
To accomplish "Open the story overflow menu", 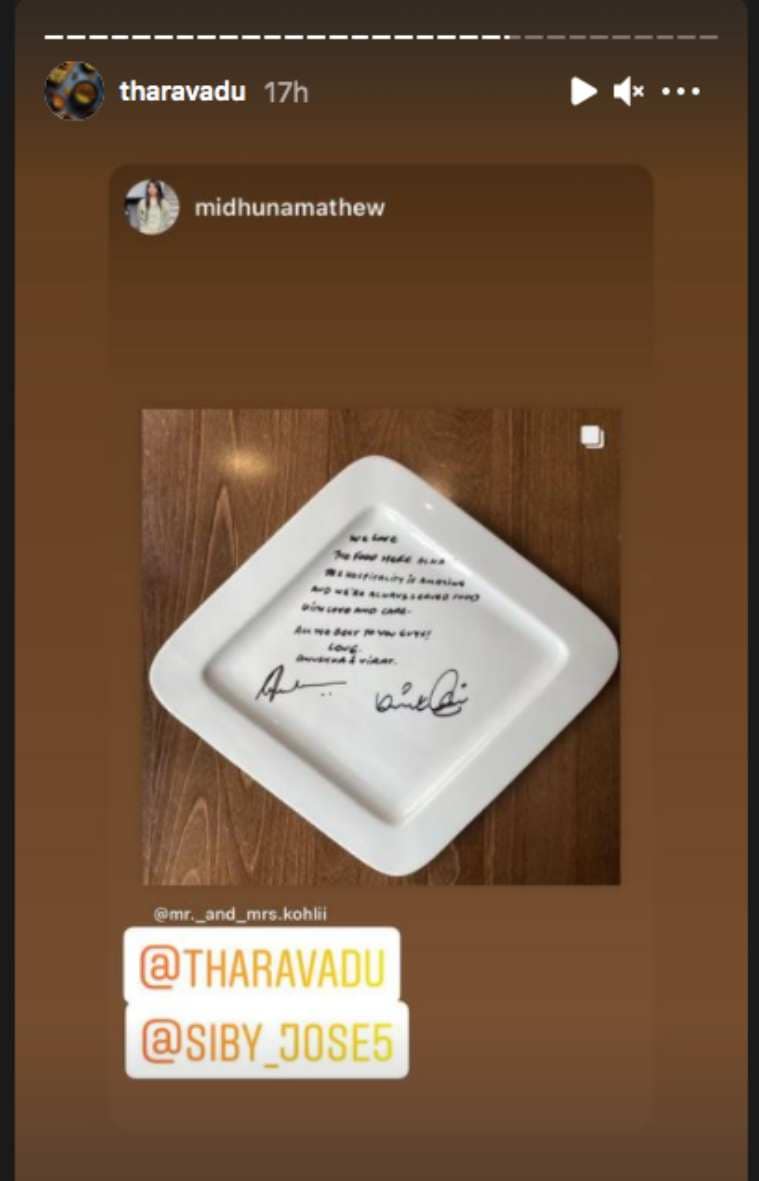I will click(x=681, y=92).
